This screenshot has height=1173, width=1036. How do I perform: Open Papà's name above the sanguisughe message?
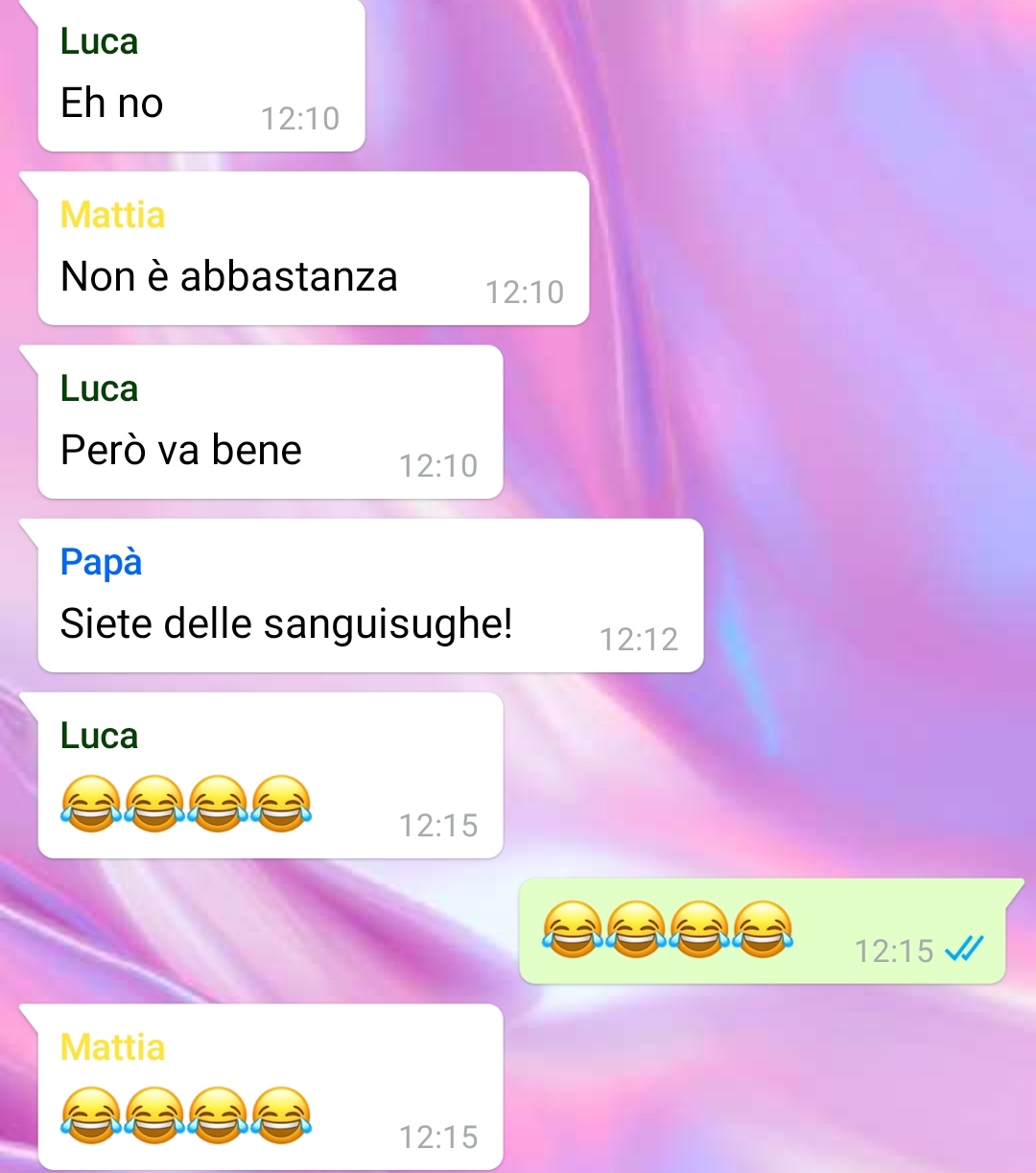pos(101,562)
